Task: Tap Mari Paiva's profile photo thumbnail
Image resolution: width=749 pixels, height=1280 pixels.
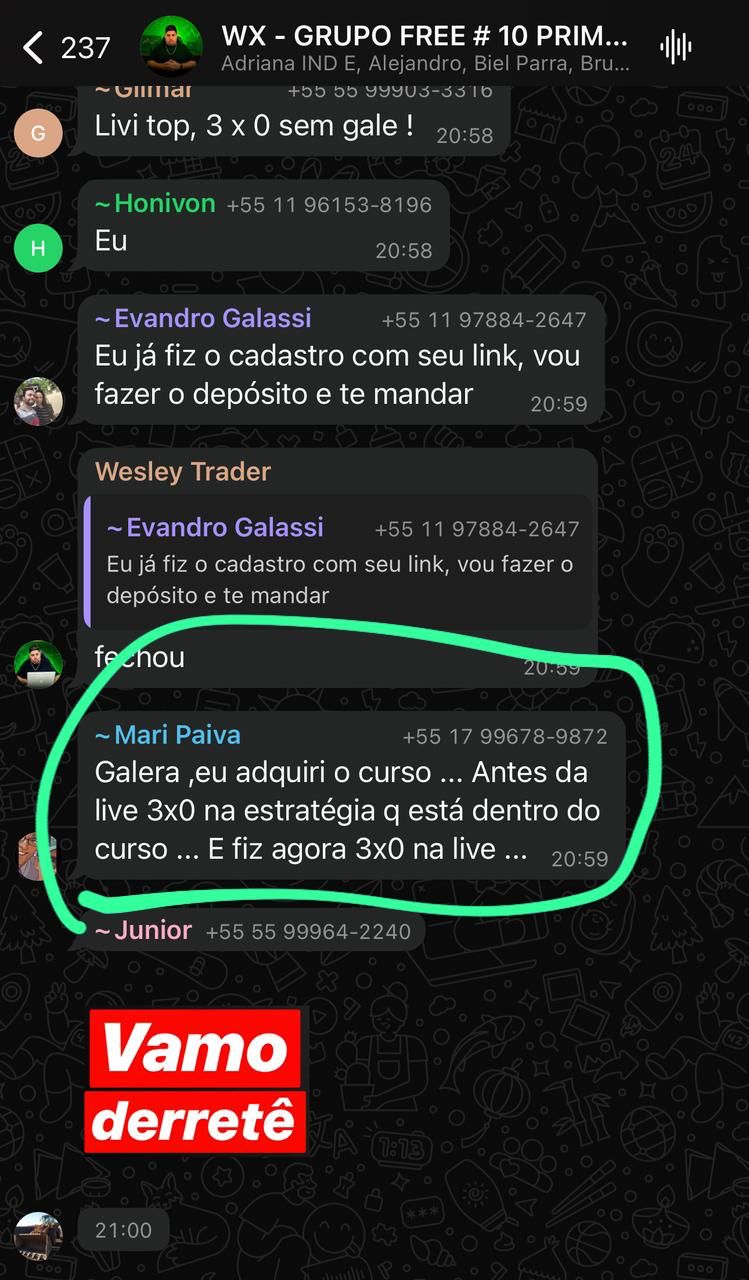Action: tap(38, 857)
